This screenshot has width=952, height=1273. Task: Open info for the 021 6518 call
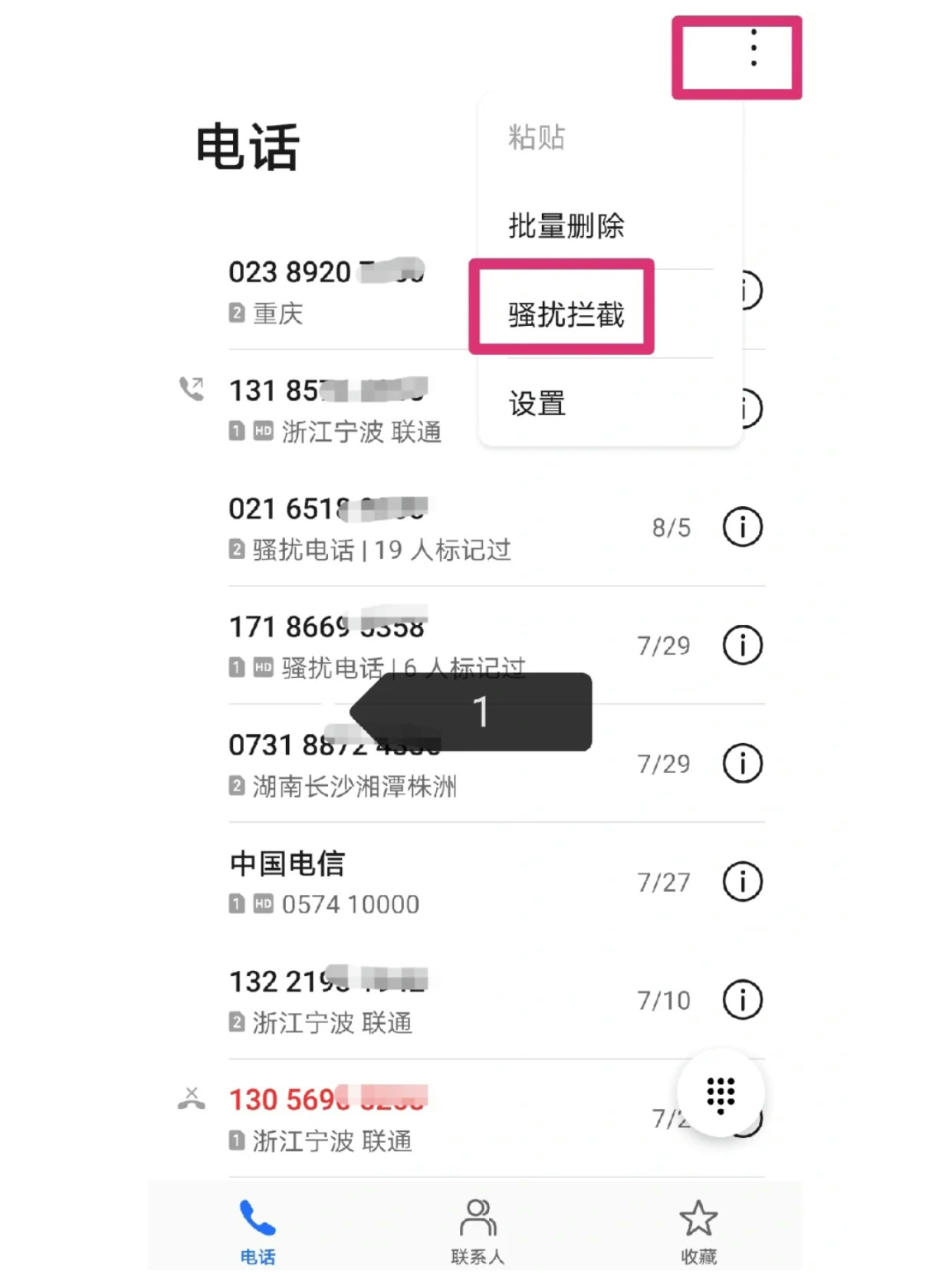[742, 527]
